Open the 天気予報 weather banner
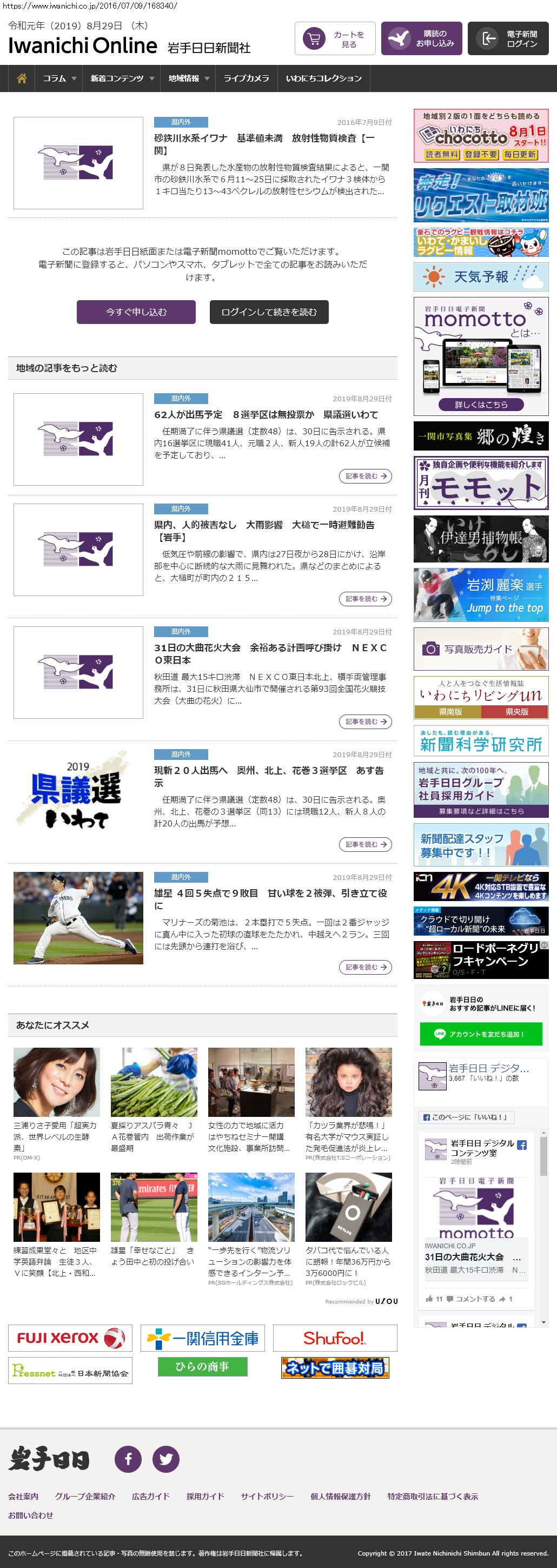This screenshot has width=557, height=1568. coord(480,277)
